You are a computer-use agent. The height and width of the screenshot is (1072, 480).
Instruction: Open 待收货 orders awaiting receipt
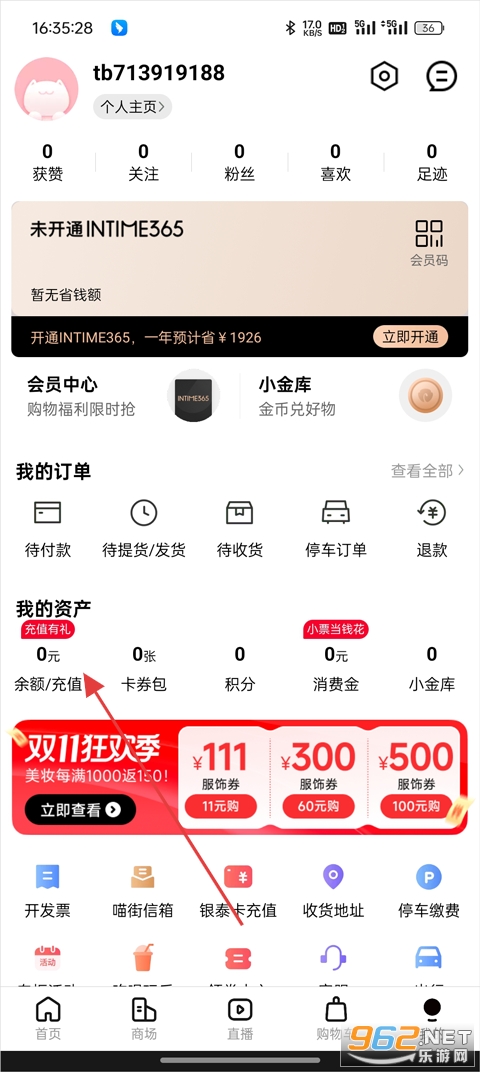pyautogui.click(x=240, y=529)
